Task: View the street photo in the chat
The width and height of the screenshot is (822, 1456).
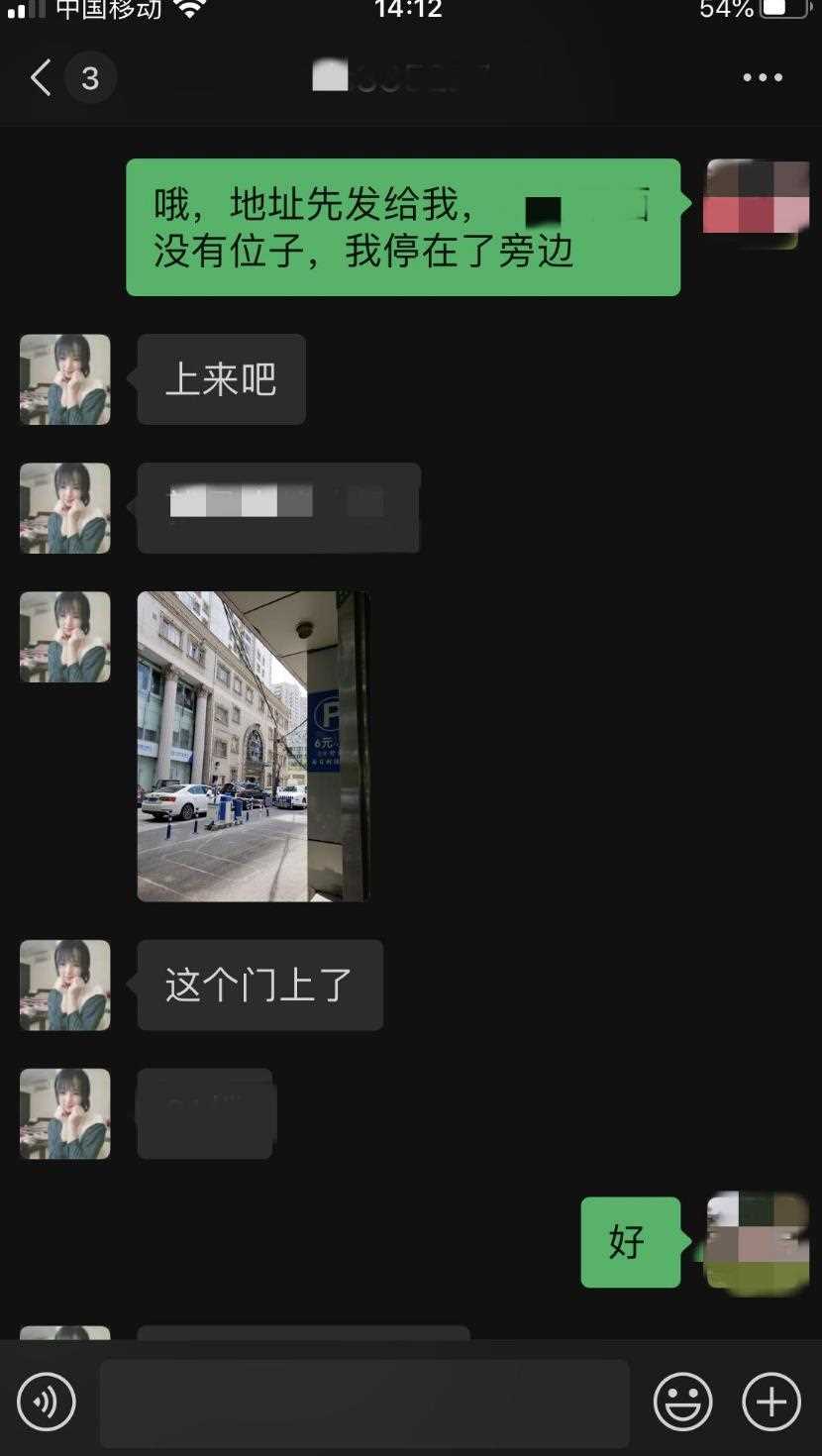Action: point(253,746)
